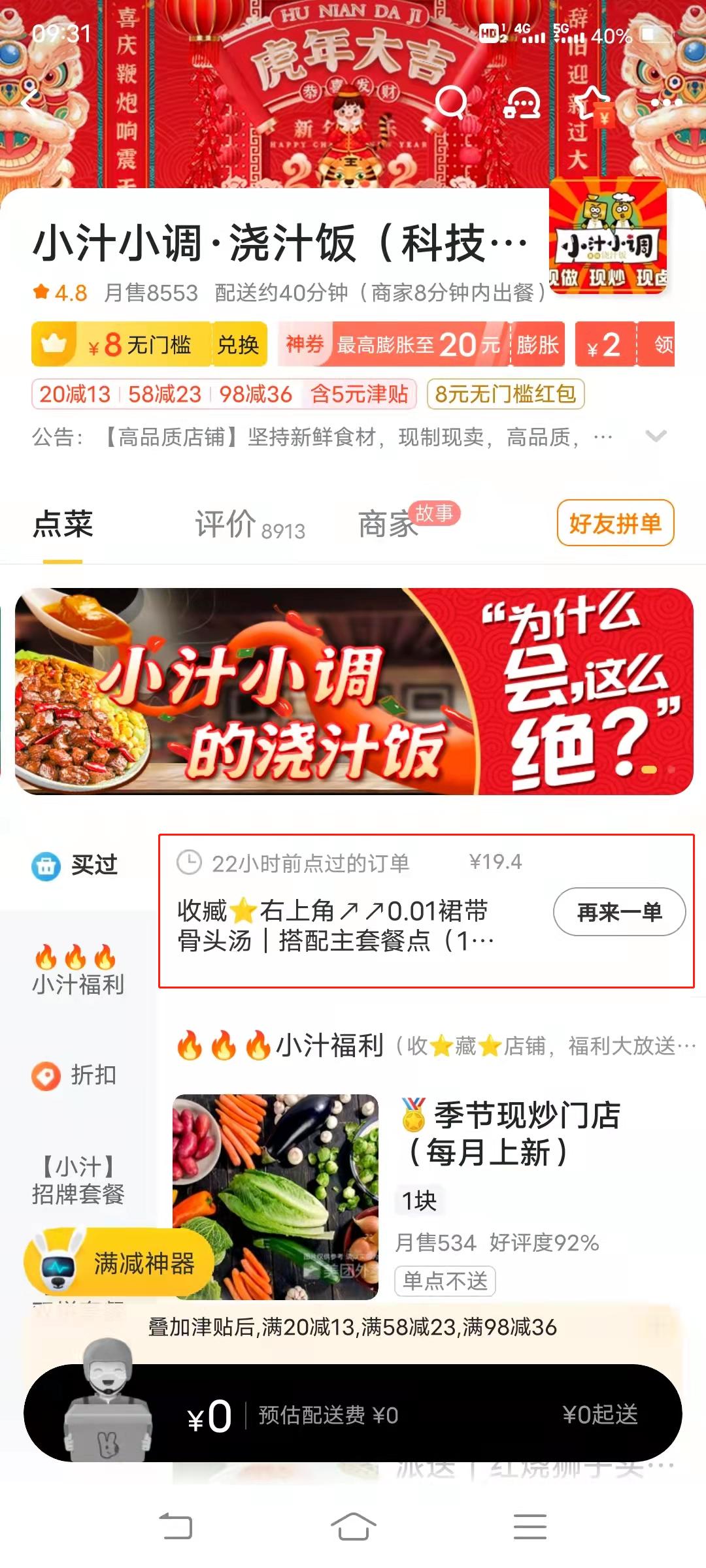Tap 膨胀 on the 神券 coupon
706x1568 pixels.
[x=537, y=344]
